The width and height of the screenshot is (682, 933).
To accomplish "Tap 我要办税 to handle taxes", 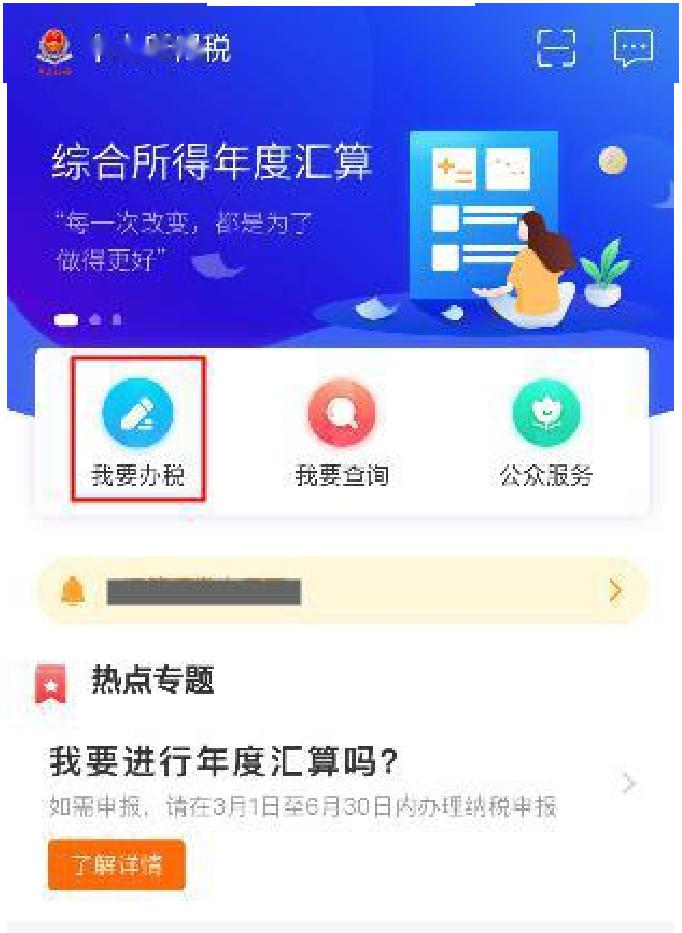I will 138,430.
